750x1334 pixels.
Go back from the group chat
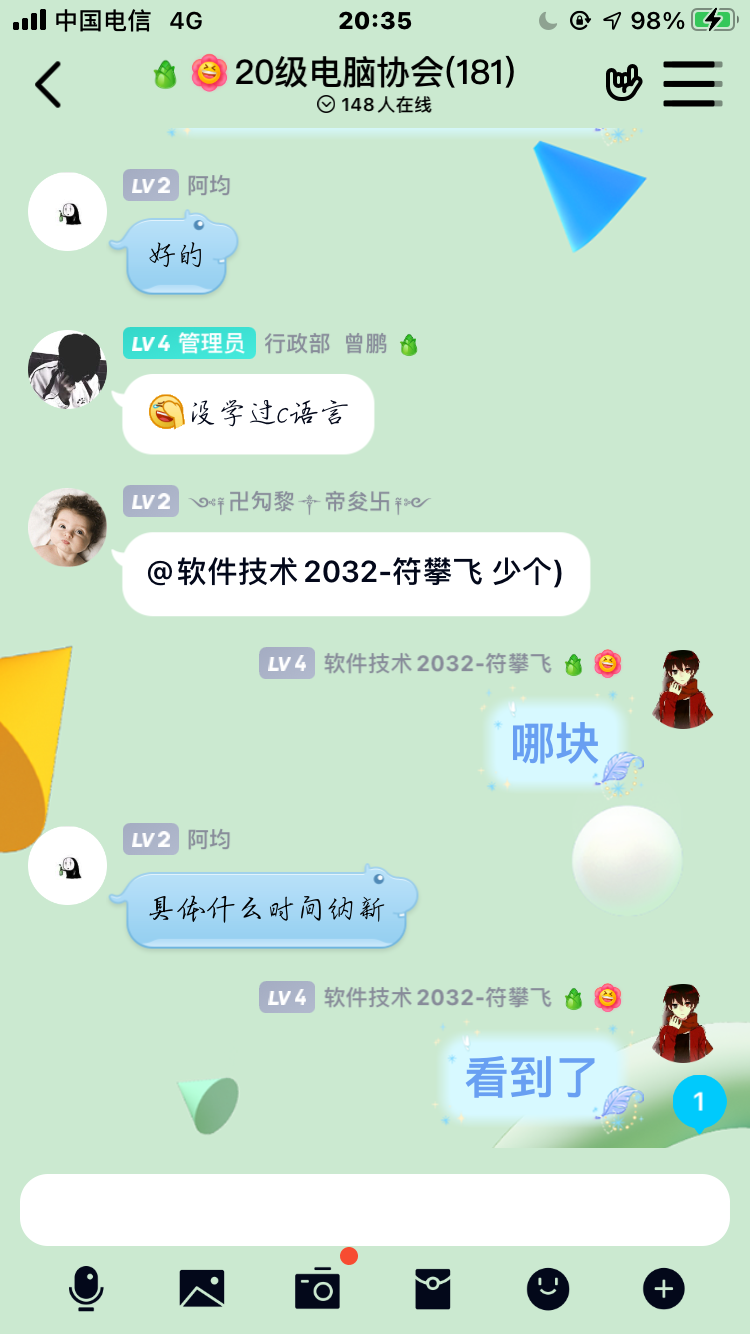click(x=48, y=84)
